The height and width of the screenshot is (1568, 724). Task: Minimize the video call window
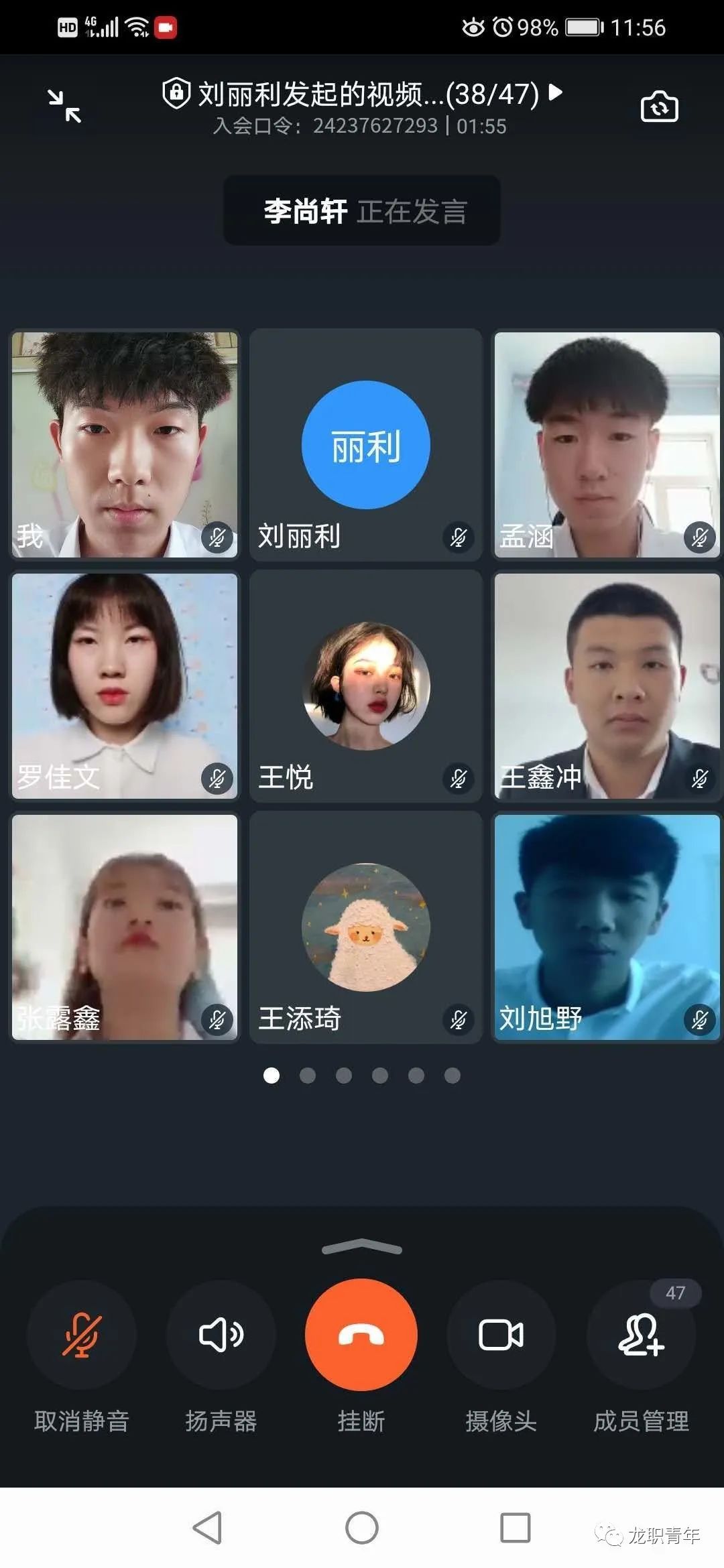[64, 106]
